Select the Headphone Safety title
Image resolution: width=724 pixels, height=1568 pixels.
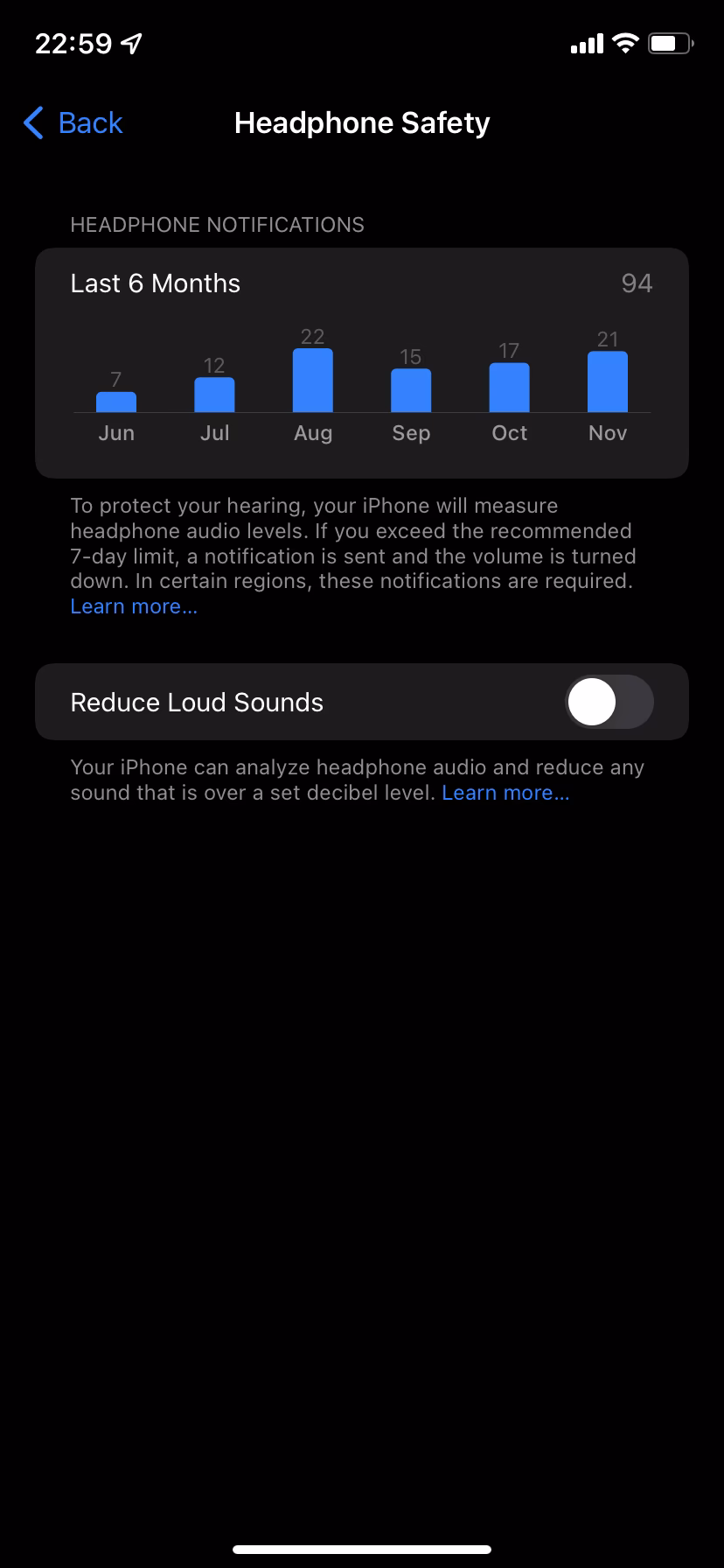click(362, 122)
